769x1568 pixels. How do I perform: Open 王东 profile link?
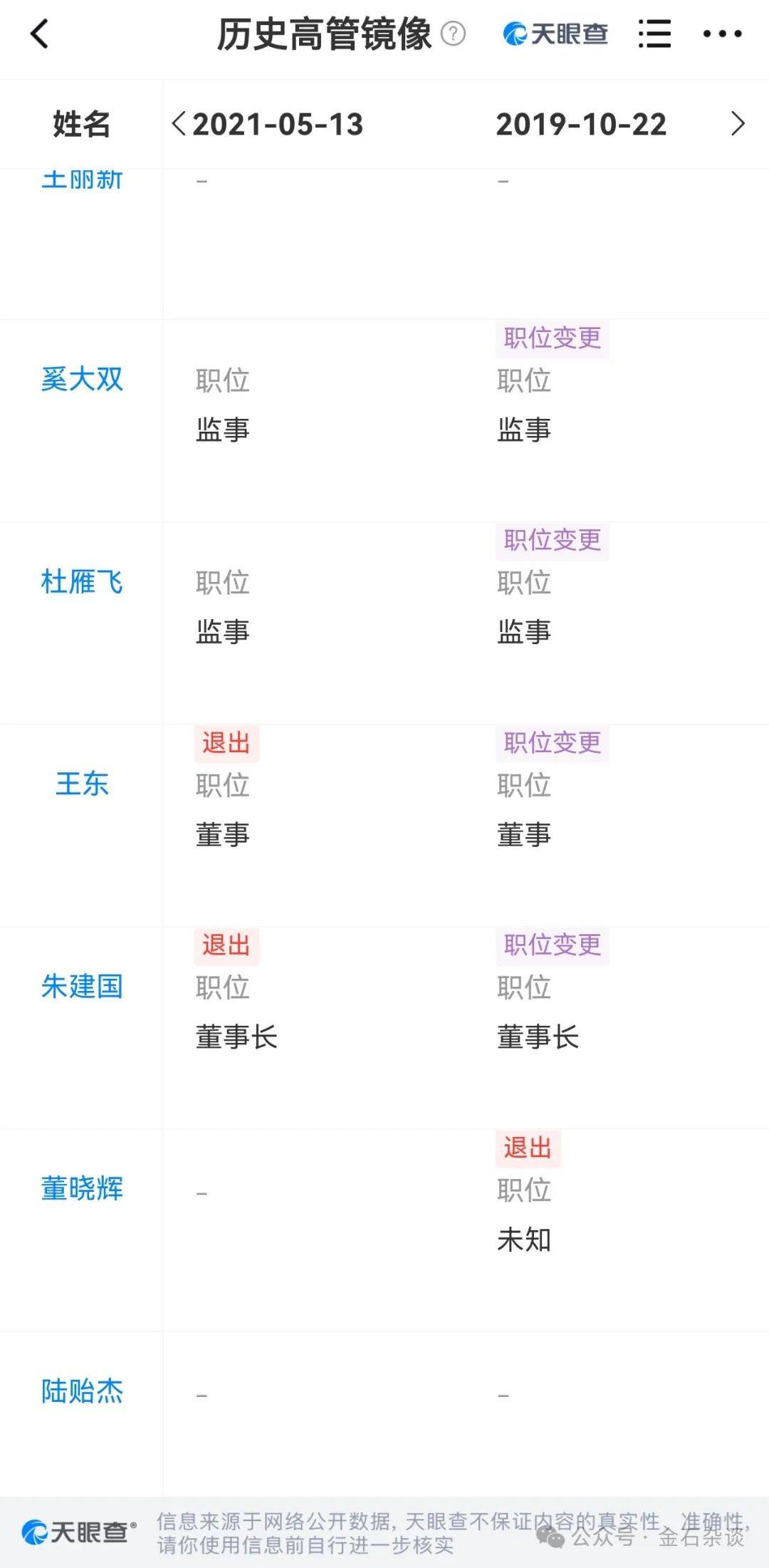pos(80,785)
